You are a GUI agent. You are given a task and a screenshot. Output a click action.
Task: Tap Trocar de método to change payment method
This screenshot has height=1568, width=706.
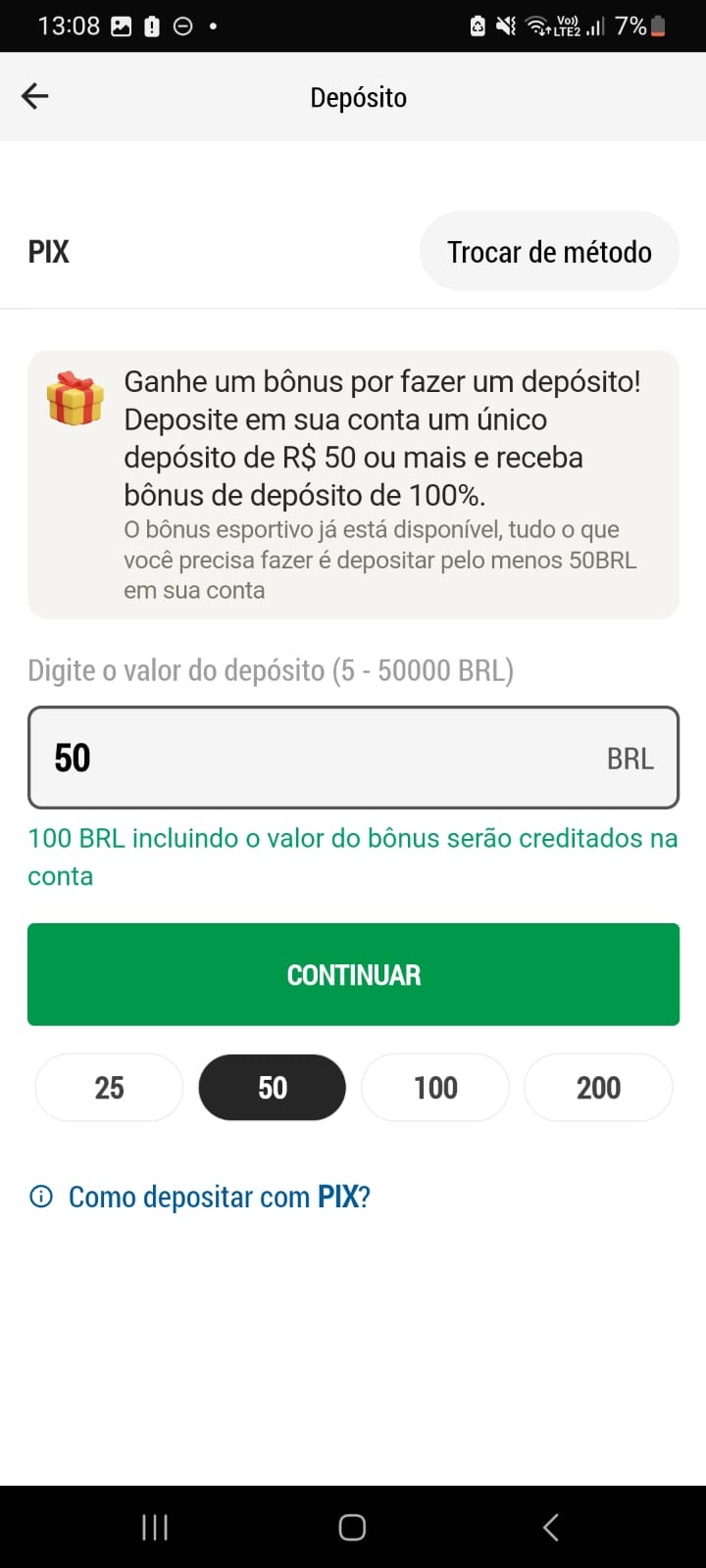tap(549, 252)
